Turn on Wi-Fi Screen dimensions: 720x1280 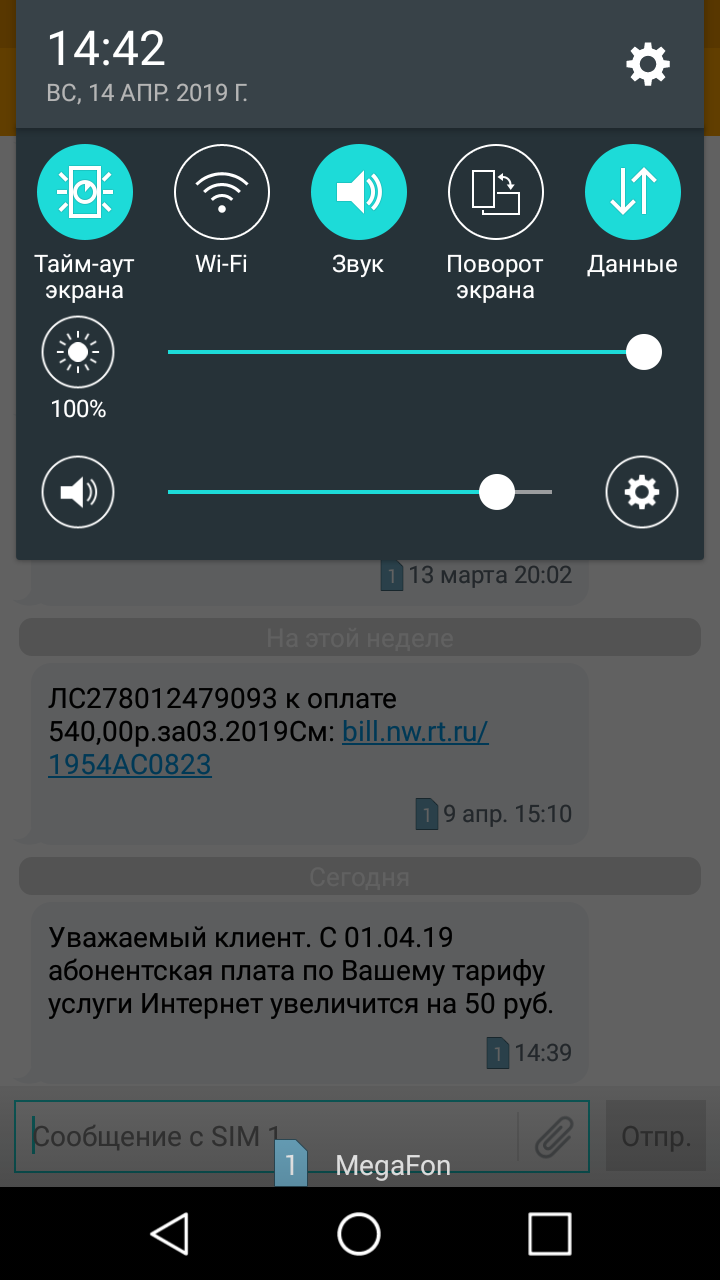222,191
